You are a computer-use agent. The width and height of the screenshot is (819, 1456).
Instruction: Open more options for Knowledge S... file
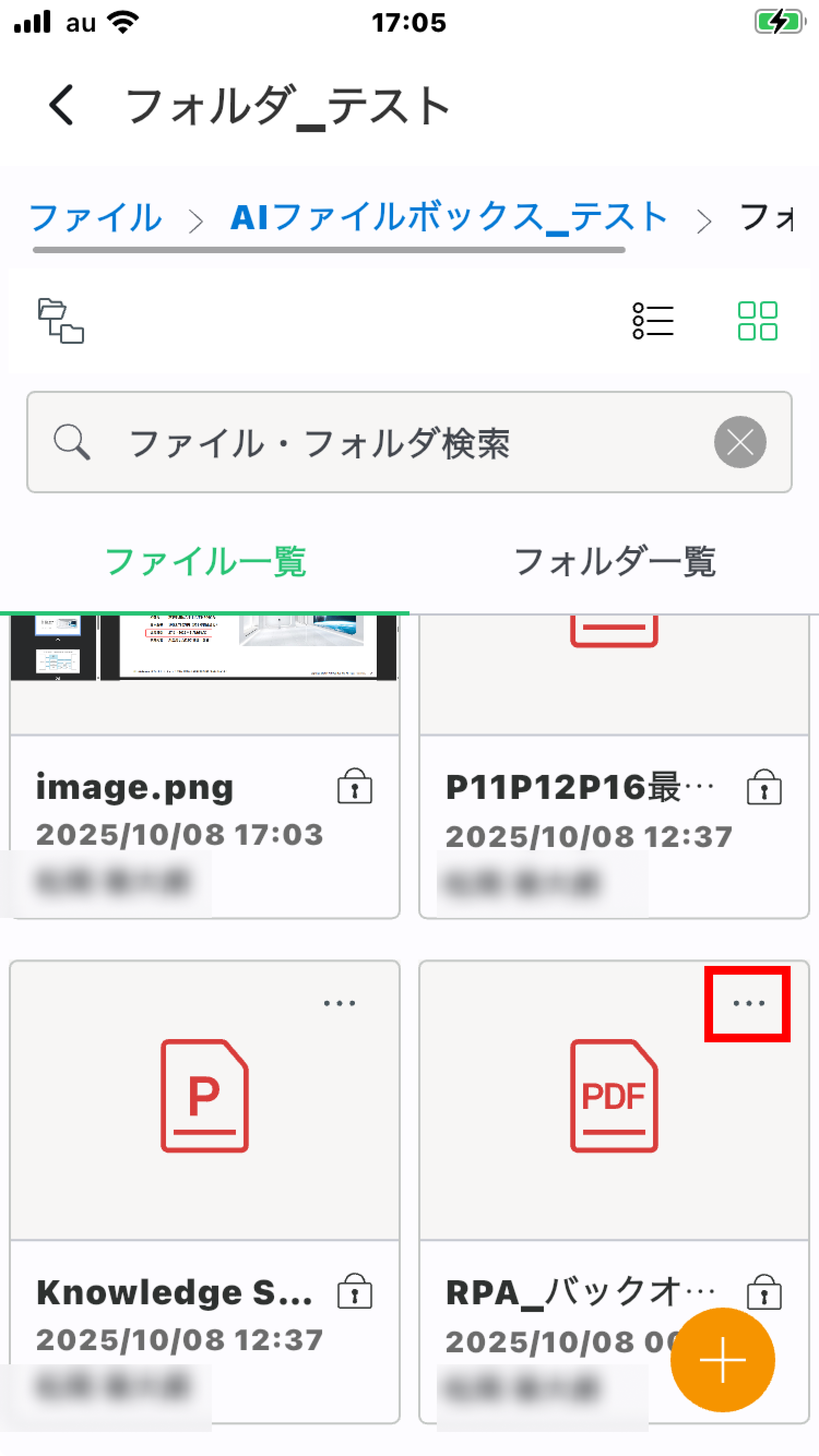340,1003
